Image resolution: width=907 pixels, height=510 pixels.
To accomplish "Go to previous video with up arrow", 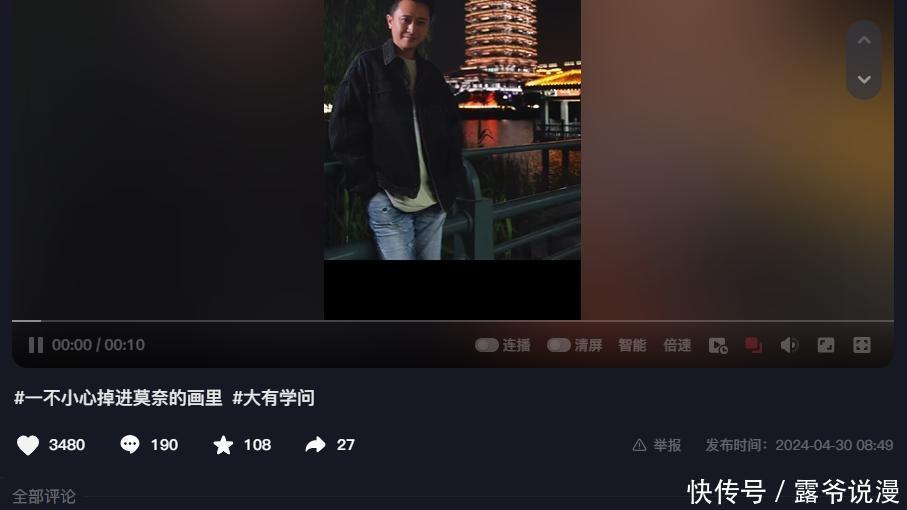I will 864,41.
